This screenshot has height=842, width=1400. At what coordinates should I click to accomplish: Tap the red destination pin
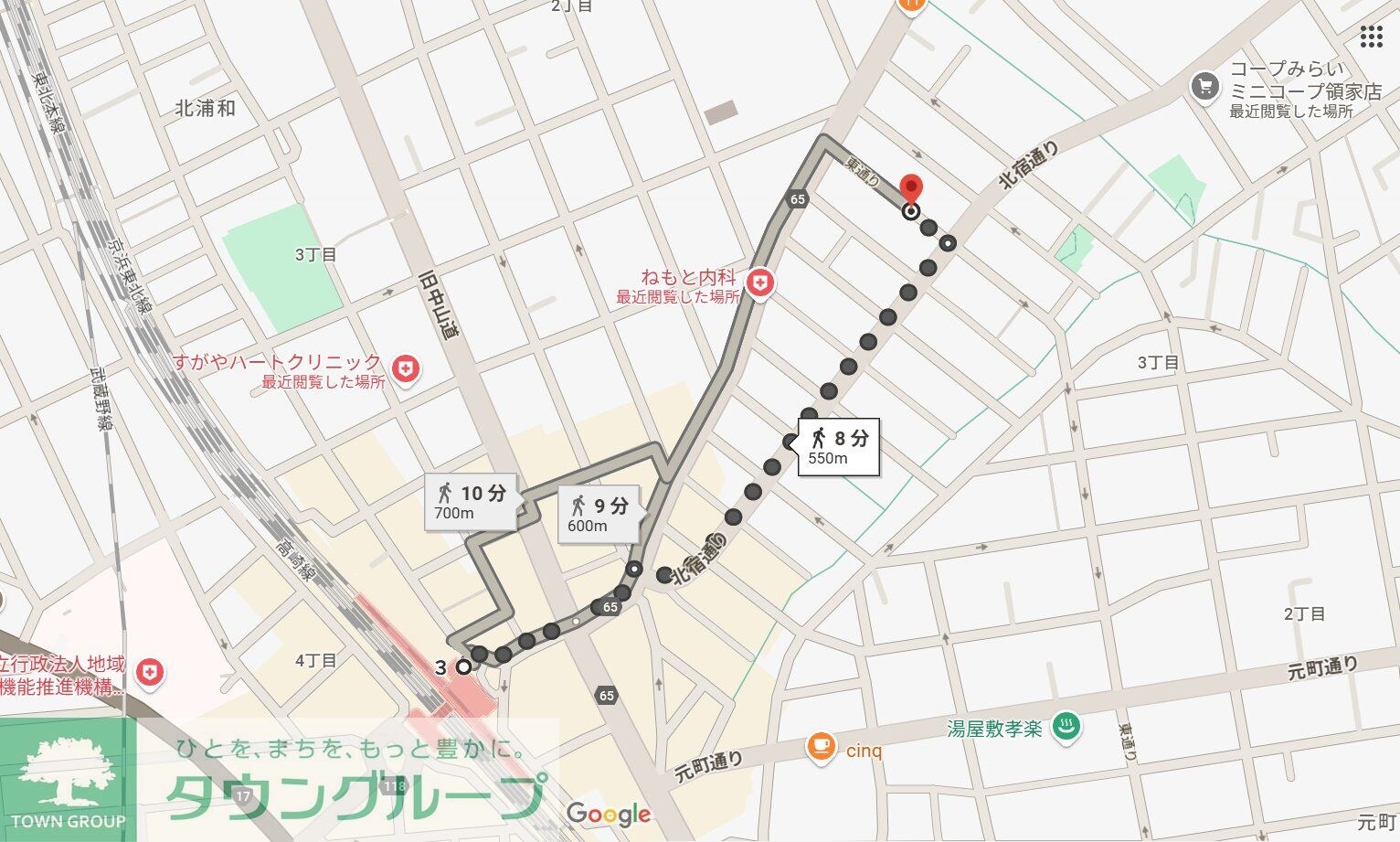911,188
